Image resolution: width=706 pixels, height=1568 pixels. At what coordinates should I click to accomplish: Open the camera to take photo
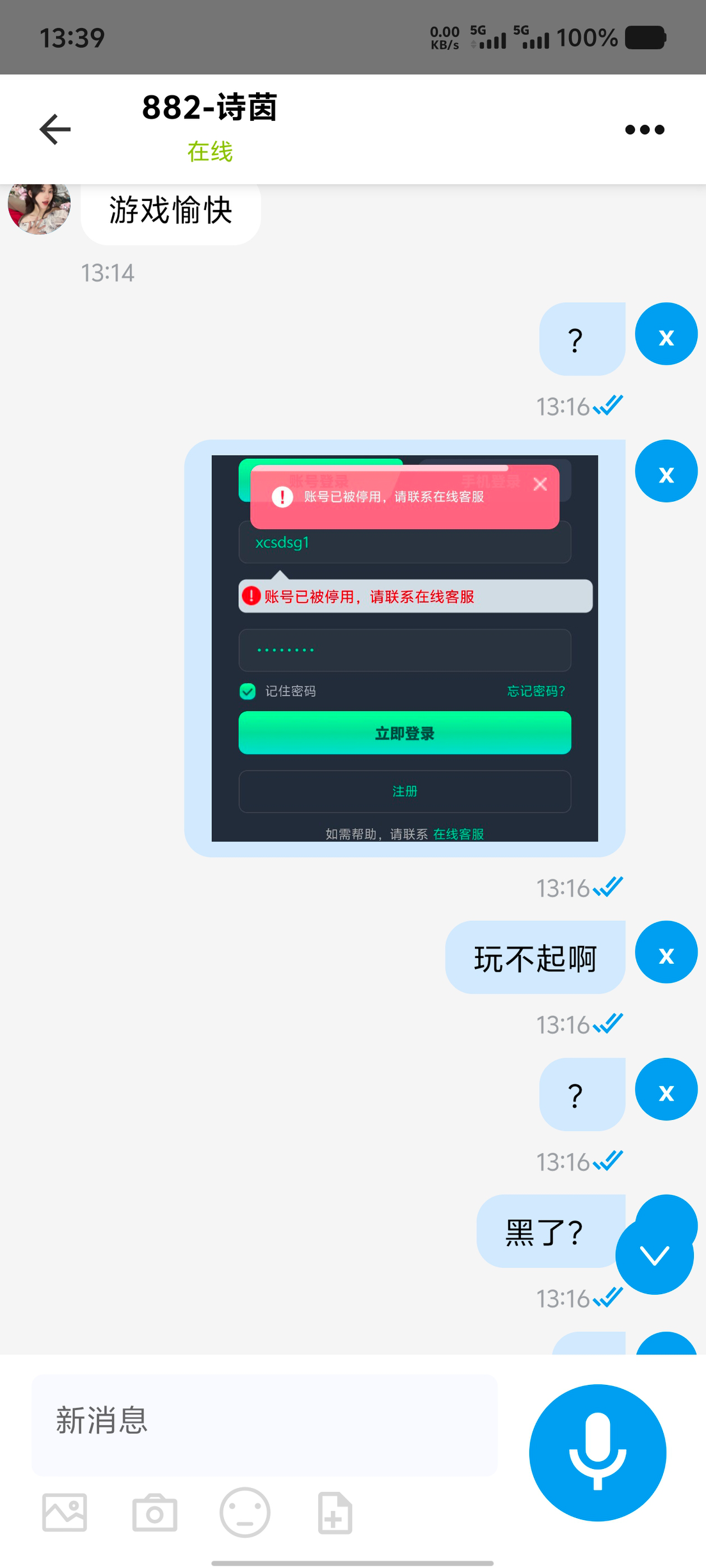tap(154, 1512)
